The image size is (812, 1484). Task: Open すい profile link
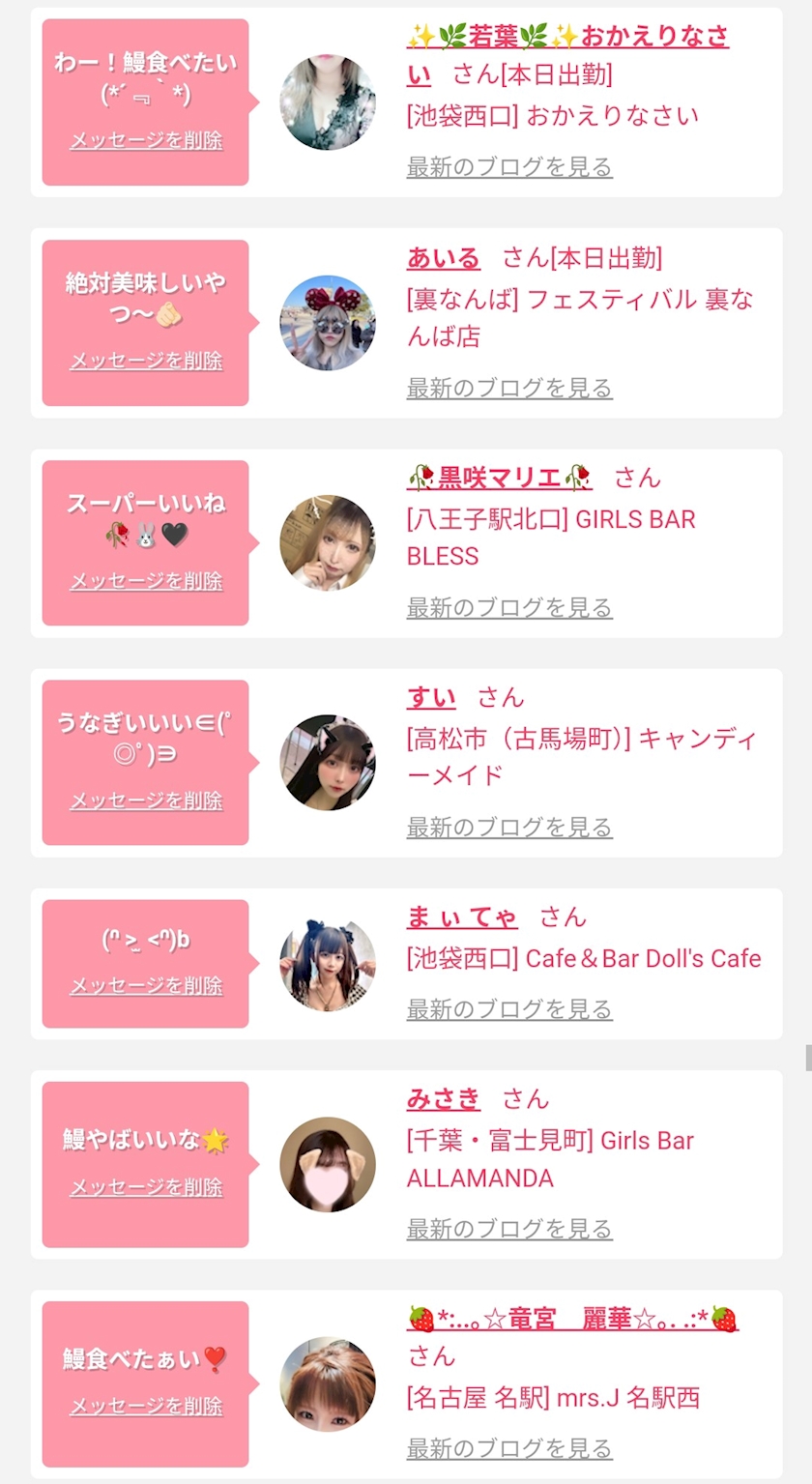pos(431,697)
